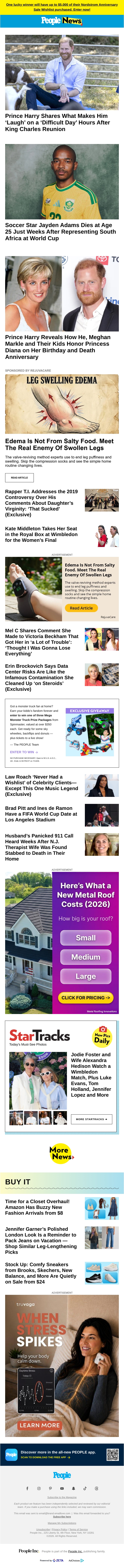
Task: Tap Scan to Download the free app
Action: point(43,1457)
